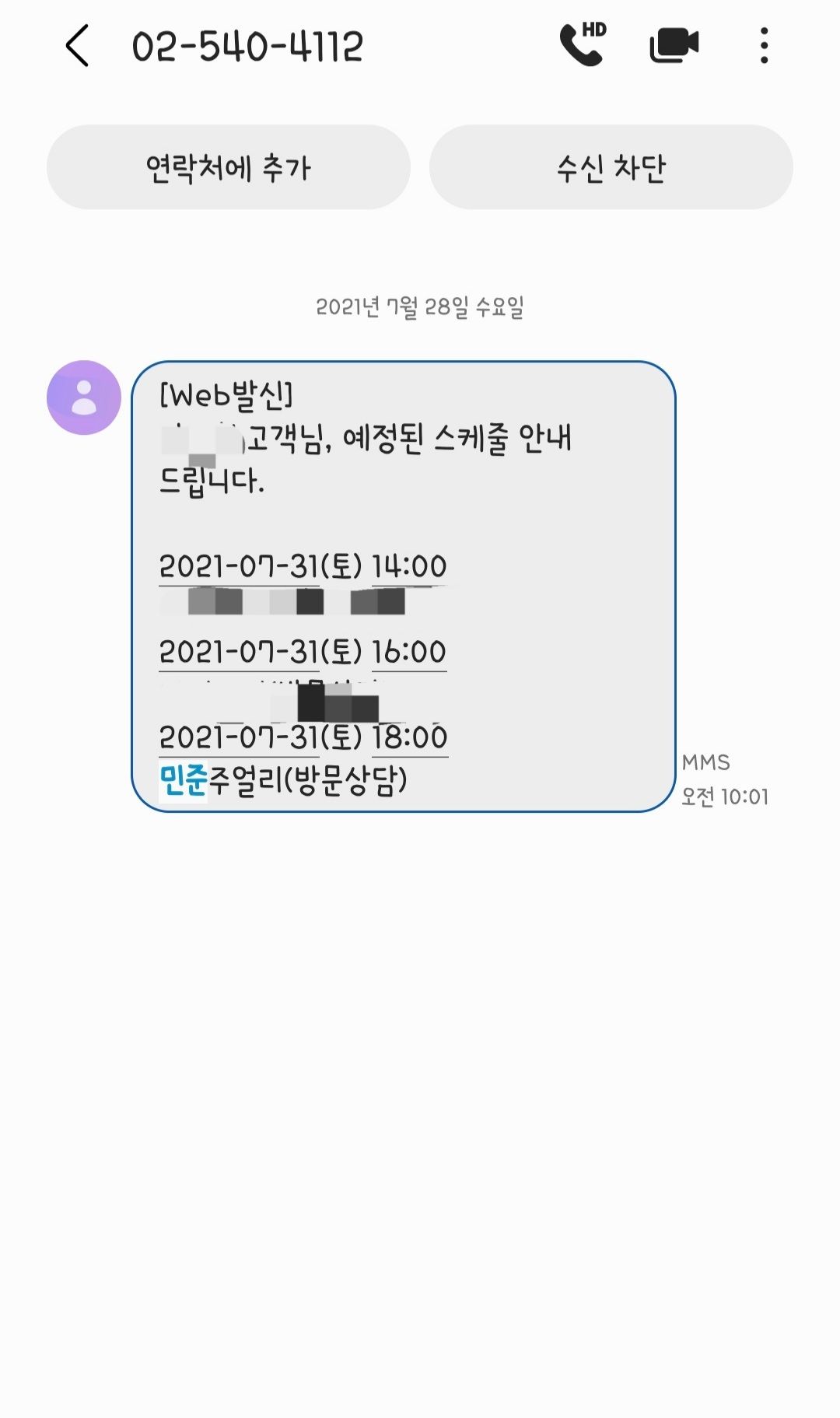The height and width of the screenshot is (1418, 840).
Task: Start a video call
Action: point(674,45)
